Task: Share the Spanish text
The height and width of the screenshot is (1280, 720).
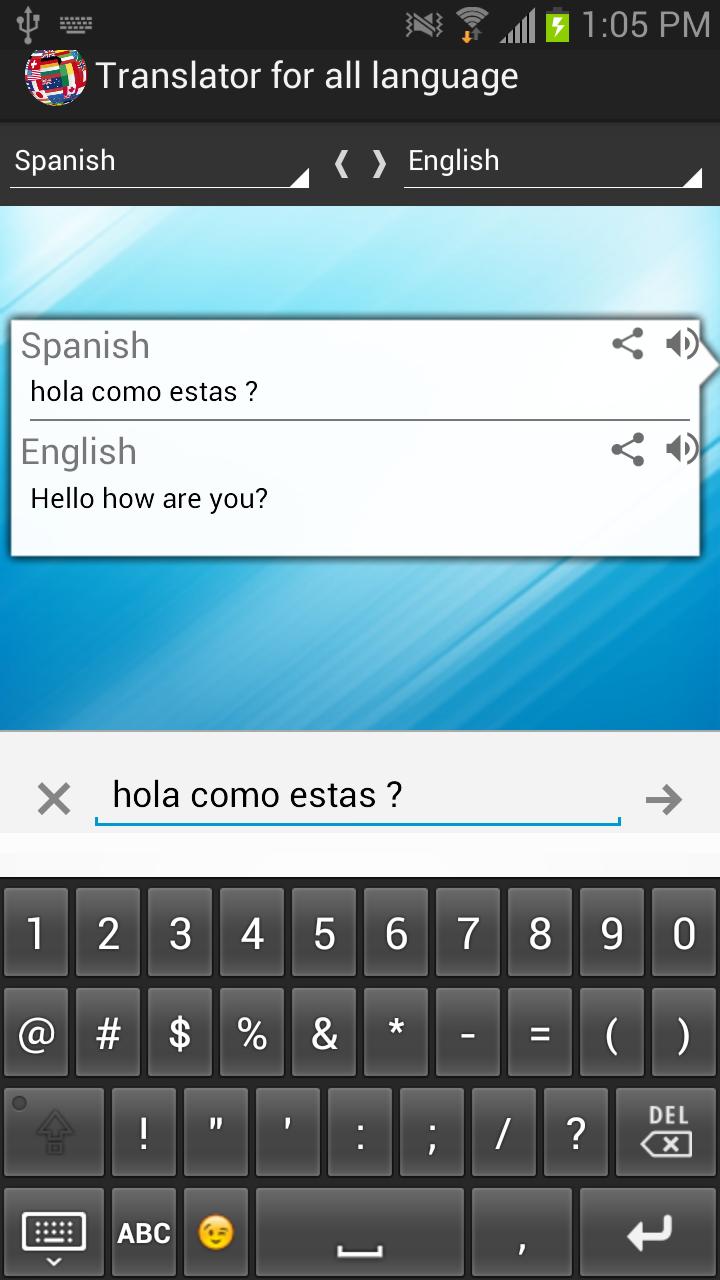Action: (627, 345)
